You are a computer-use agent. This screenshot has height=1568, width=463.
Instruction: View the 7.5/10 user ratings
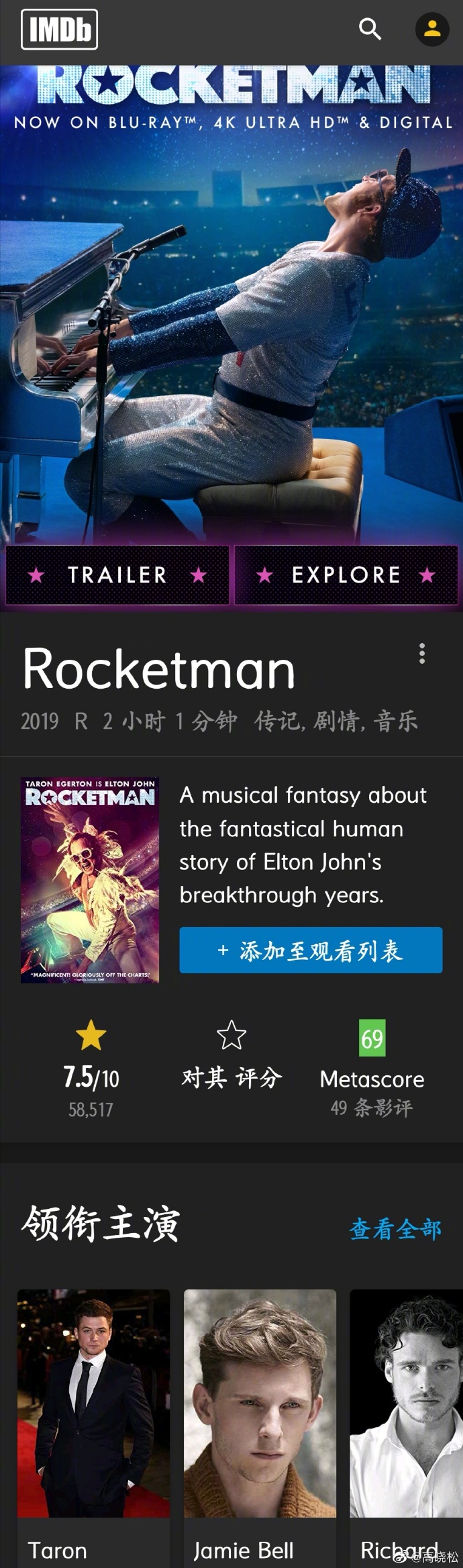coord(91,1067)
